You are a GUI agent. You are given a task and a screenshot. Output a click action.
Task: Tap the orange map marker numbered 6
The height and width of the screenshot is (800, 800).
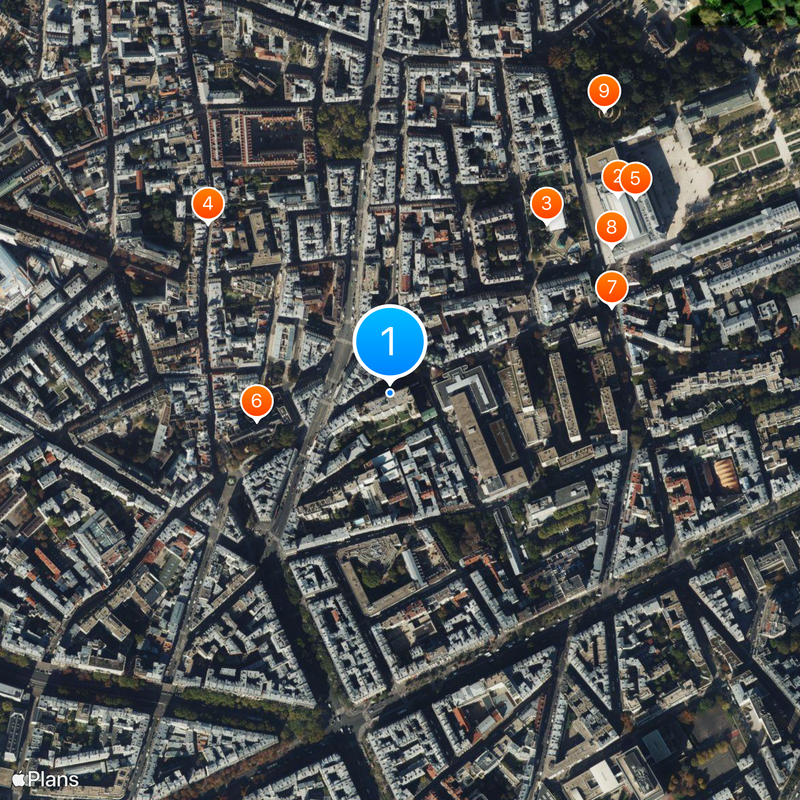point(257,402)
